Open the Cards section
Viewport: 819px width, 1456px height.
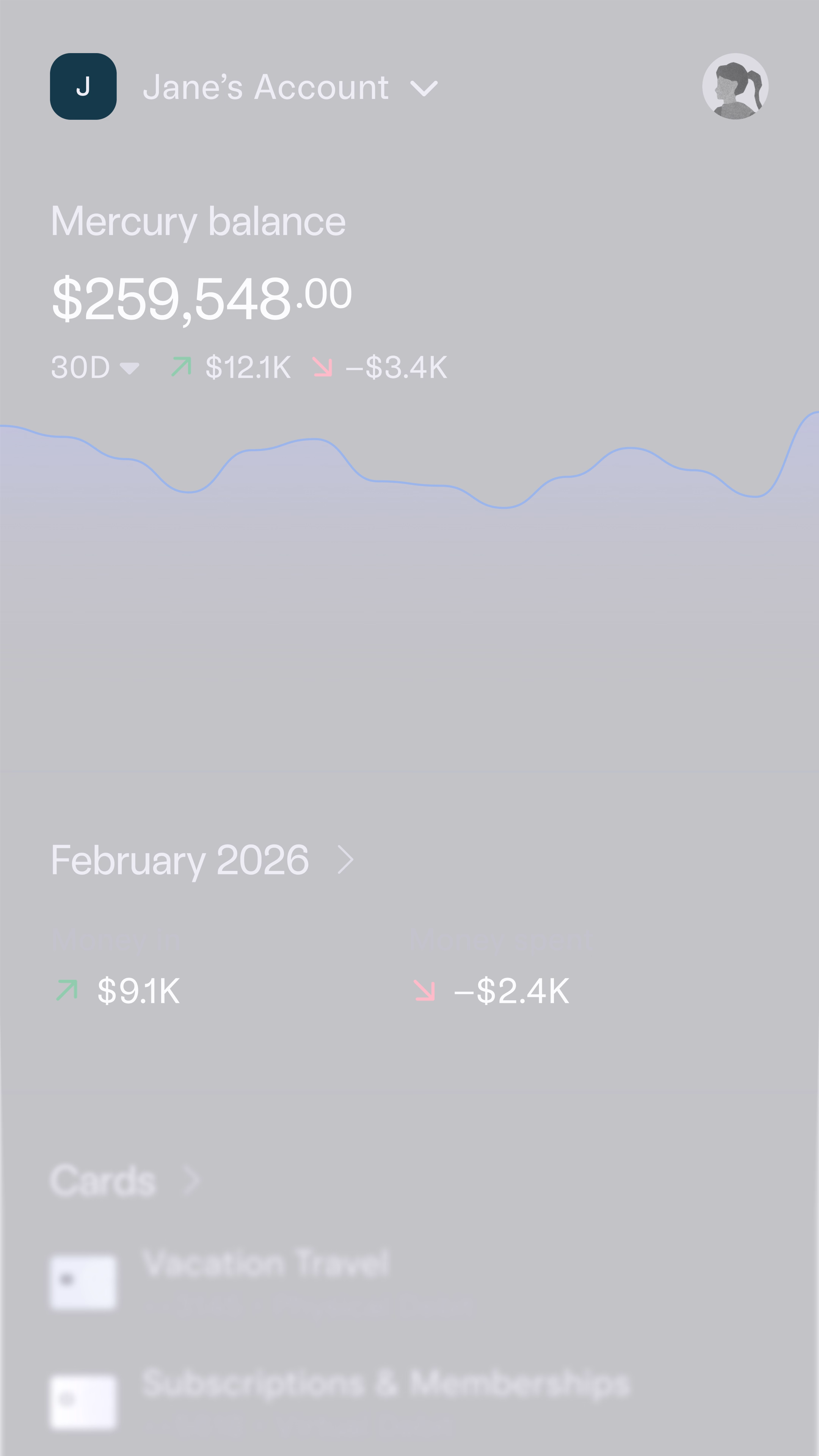coord(124,1181)
